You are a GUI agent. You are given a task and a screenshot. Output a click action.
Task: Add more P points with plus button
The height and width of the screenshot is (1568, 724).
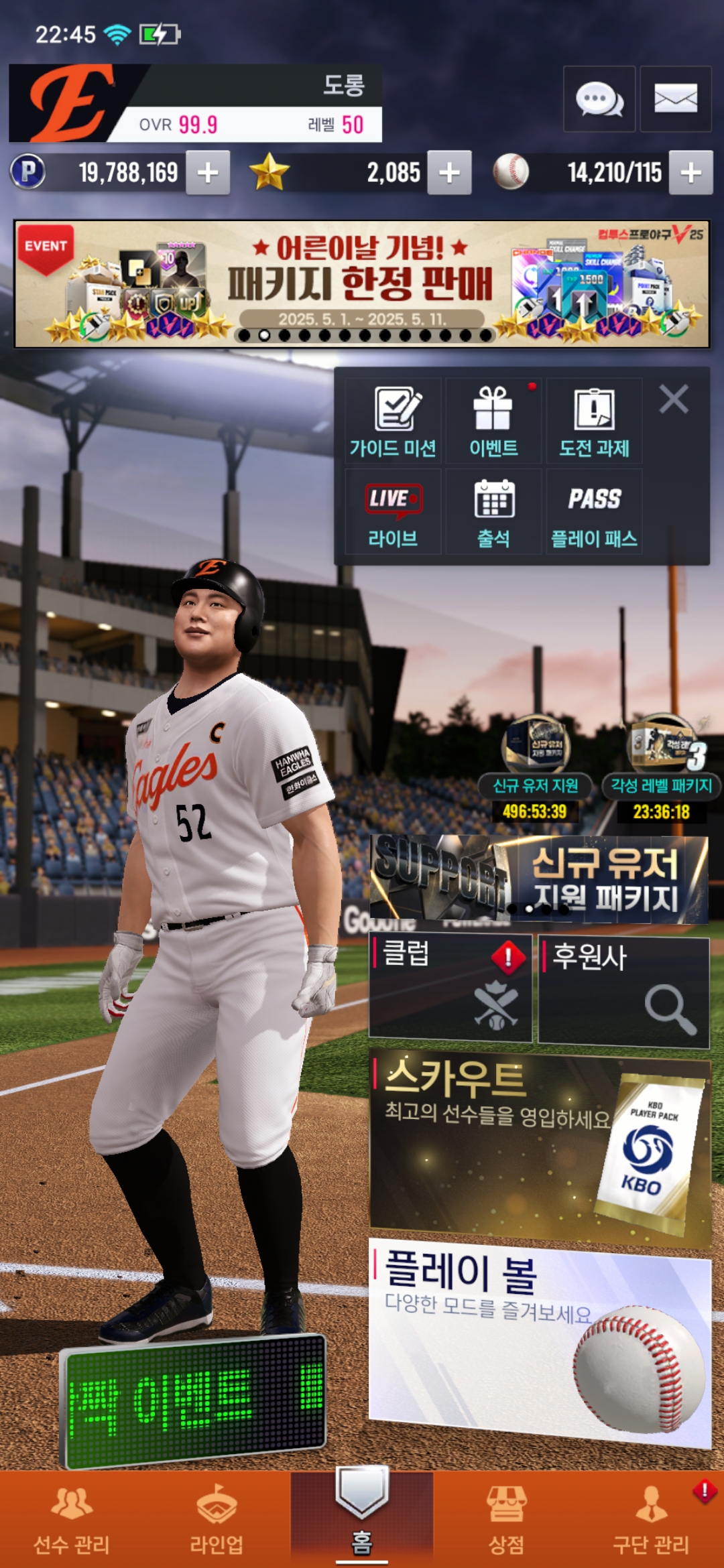[x=208, y=173]
